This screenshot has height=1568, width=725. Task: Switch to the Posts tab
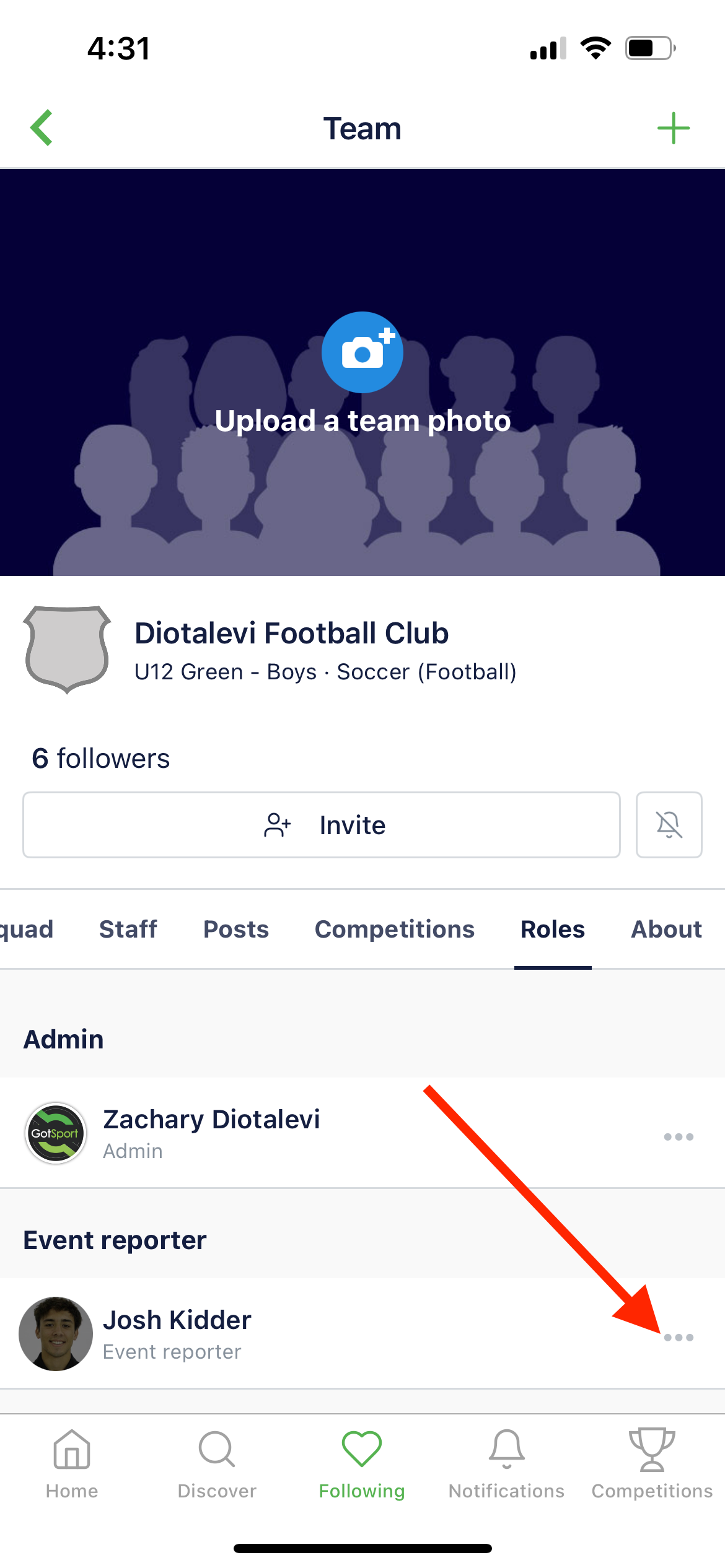coord(236,929)
